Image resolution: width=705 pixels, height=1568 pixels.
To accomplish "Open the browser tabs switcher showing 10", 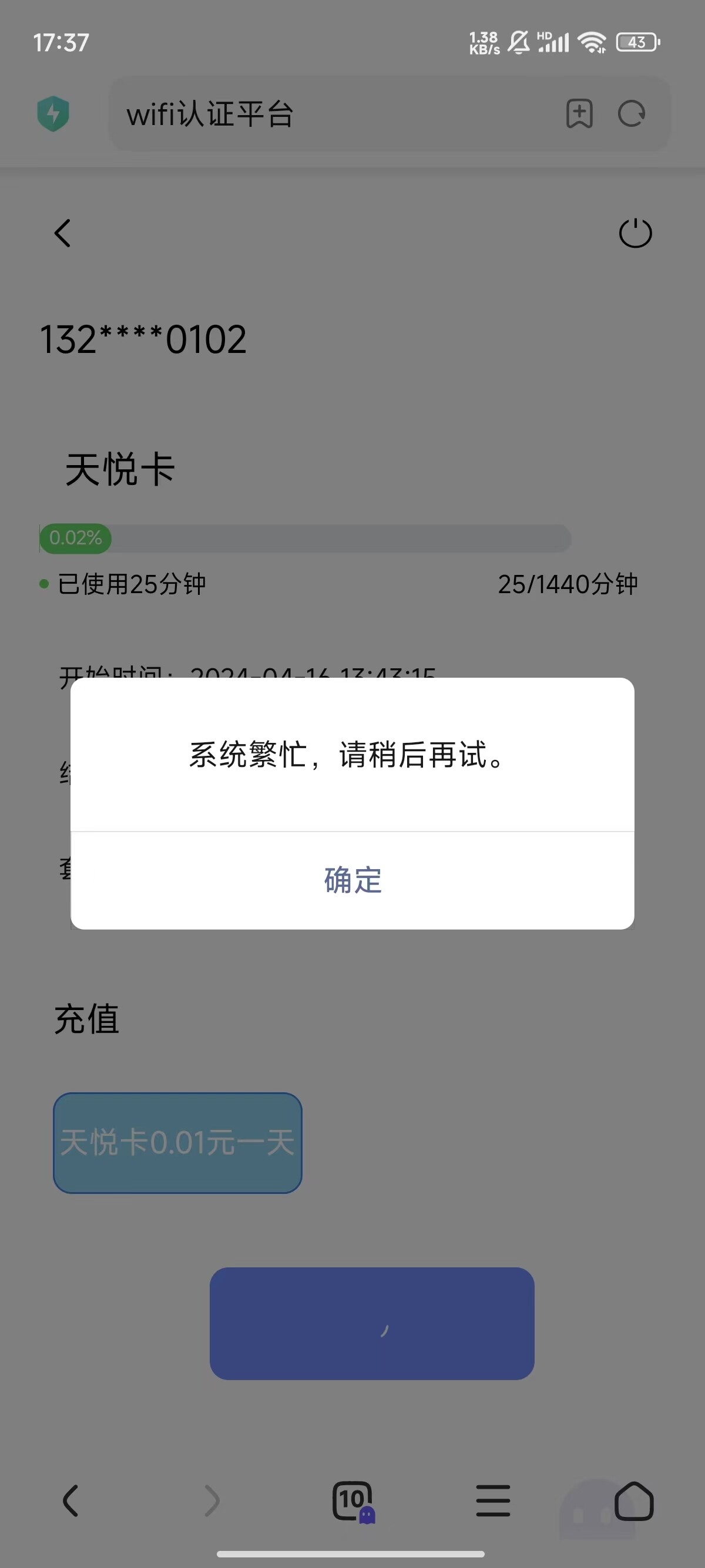I will (353, 1501).
